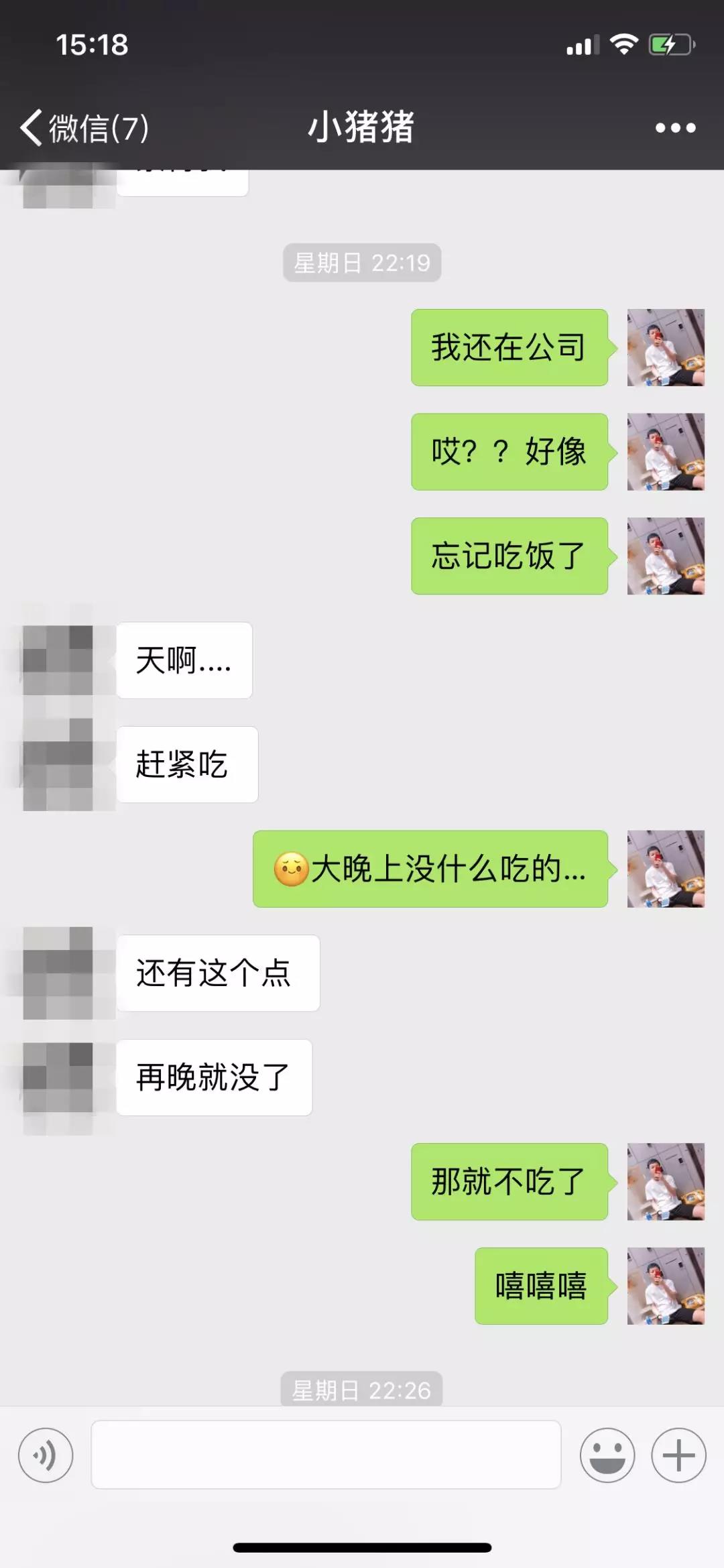Focus the message text input field
Viewport: 724px width, 1568px height.
tap(326, 1455)
